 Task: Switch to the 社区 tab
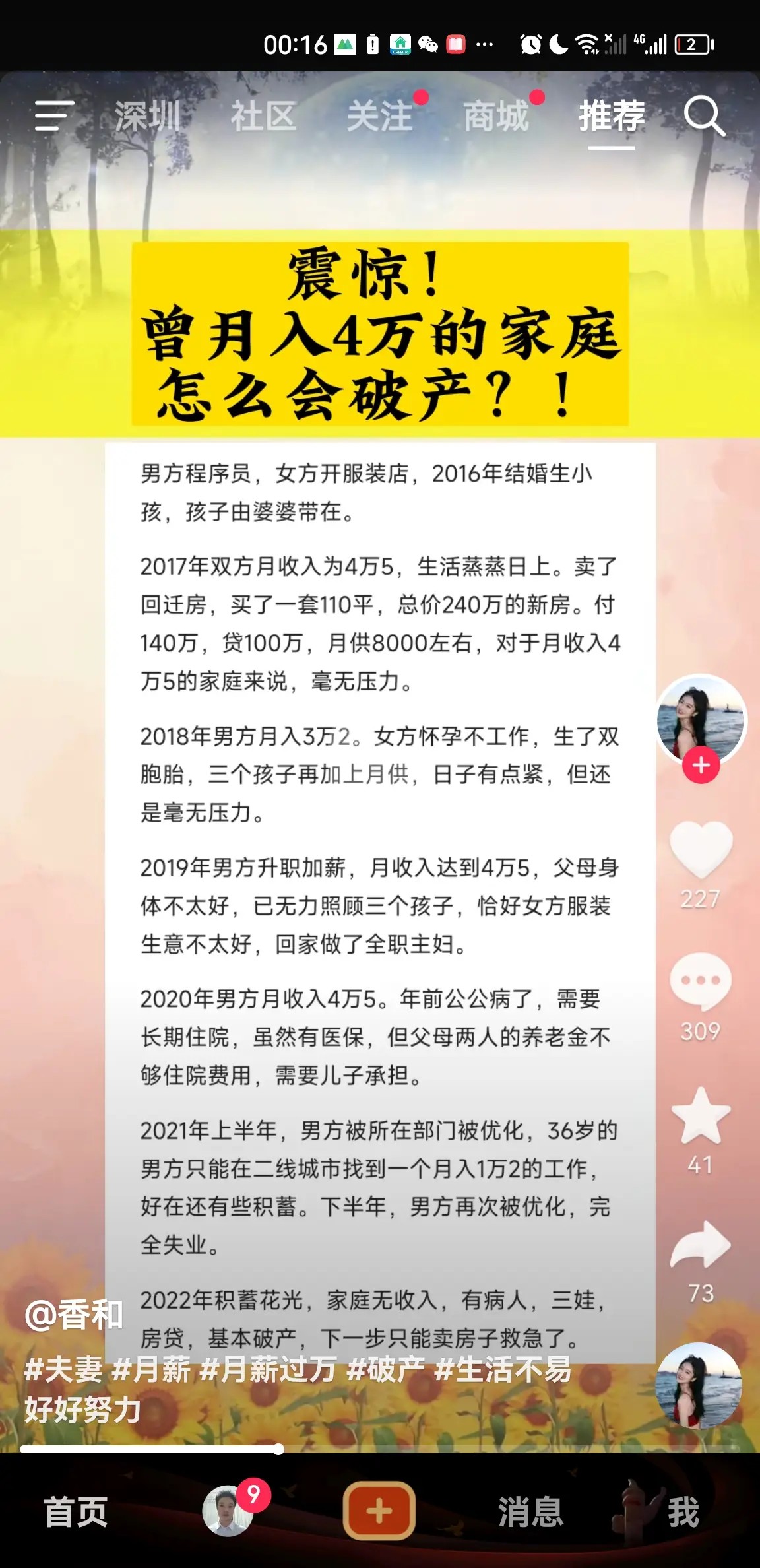click(x=263, y=116)
